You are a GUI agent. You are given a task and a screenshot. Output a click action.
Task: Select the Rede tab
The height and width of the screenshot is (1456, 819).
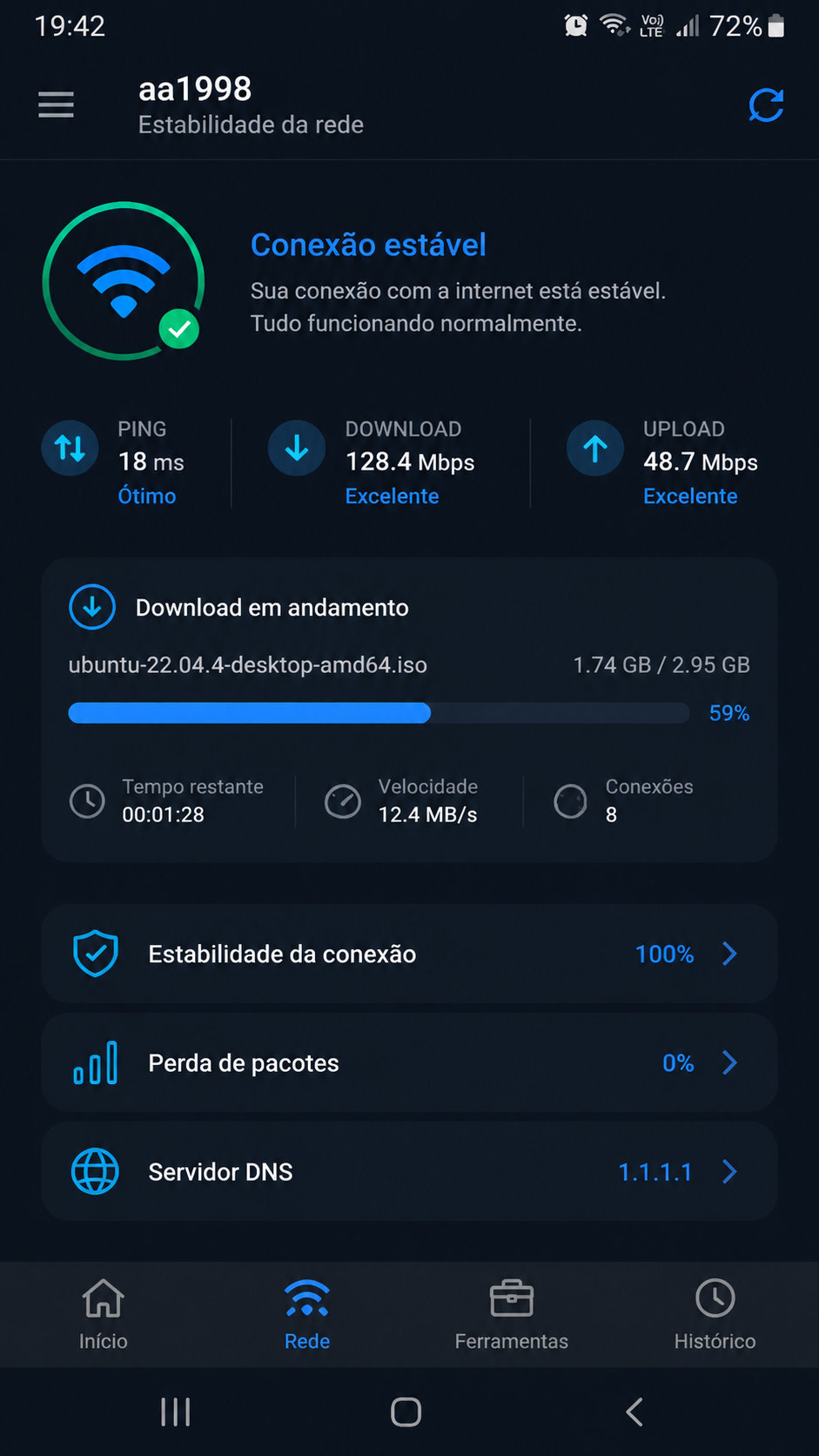tap(307, 1314)
